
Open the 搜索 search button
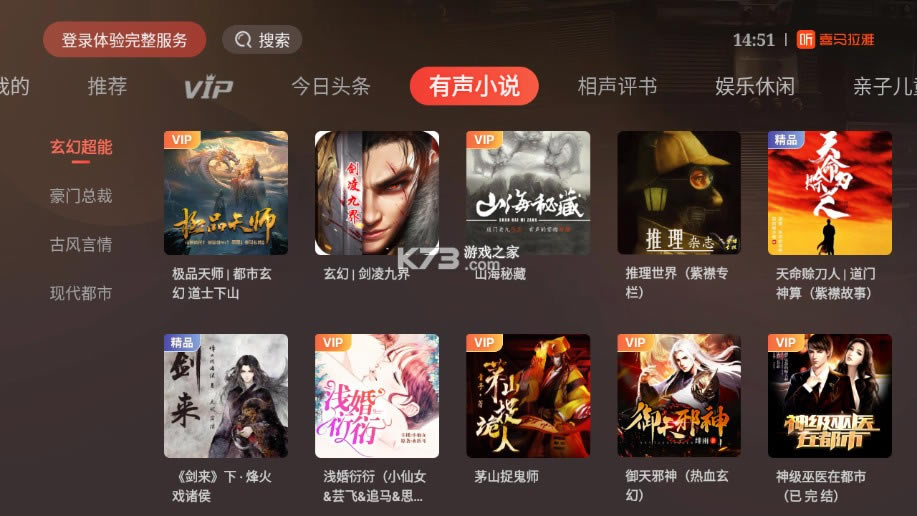[262, 40]
